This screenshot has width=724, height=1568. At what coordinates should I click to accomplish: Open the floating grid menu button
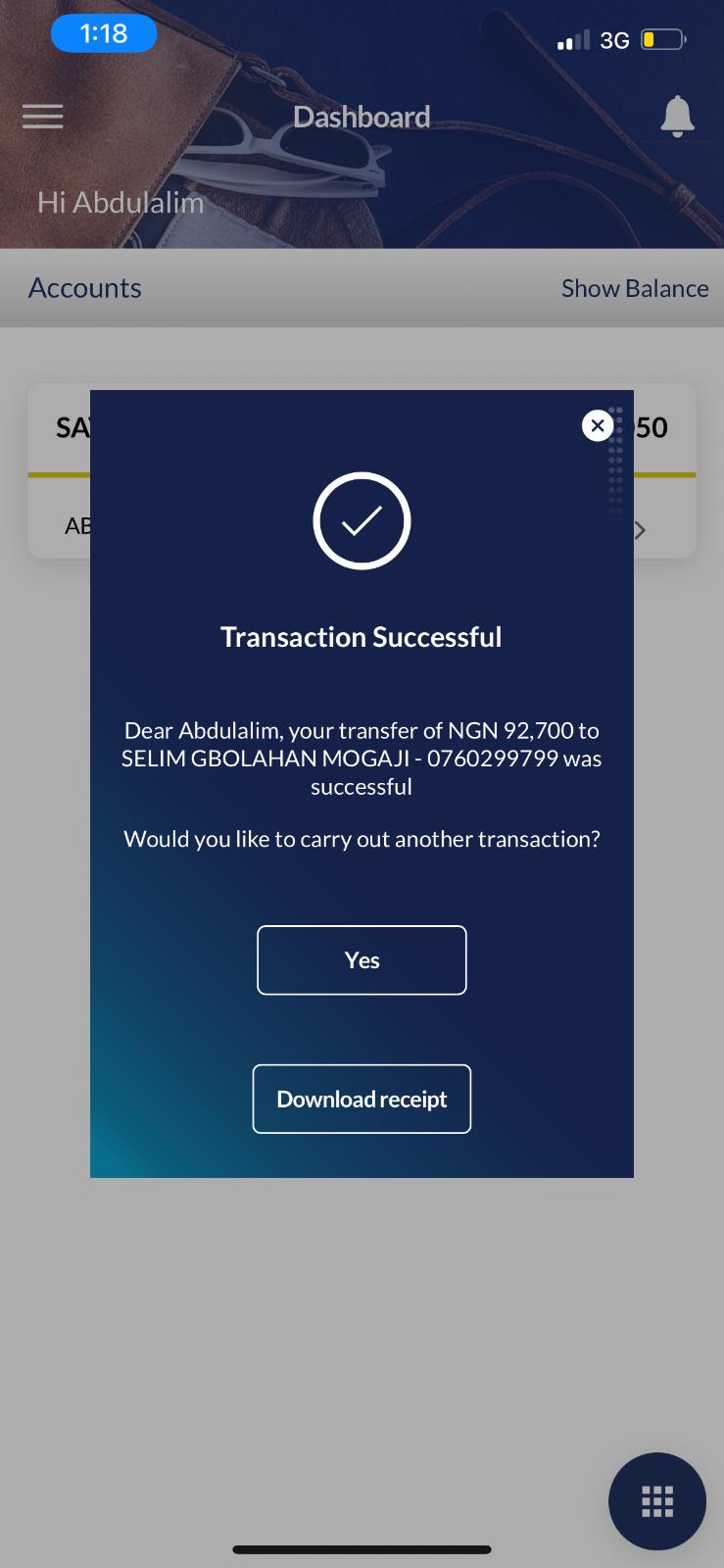point(656,1500)
